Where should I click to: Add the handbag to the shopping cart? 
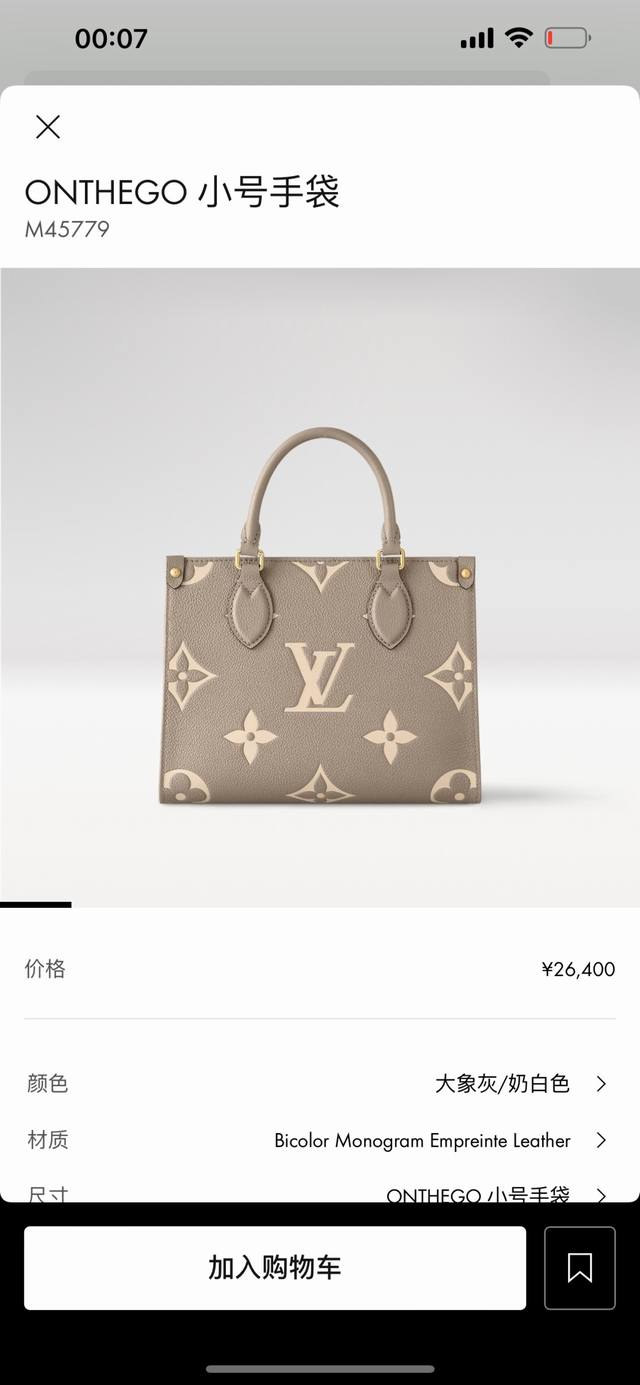(x=275, y=1267)
